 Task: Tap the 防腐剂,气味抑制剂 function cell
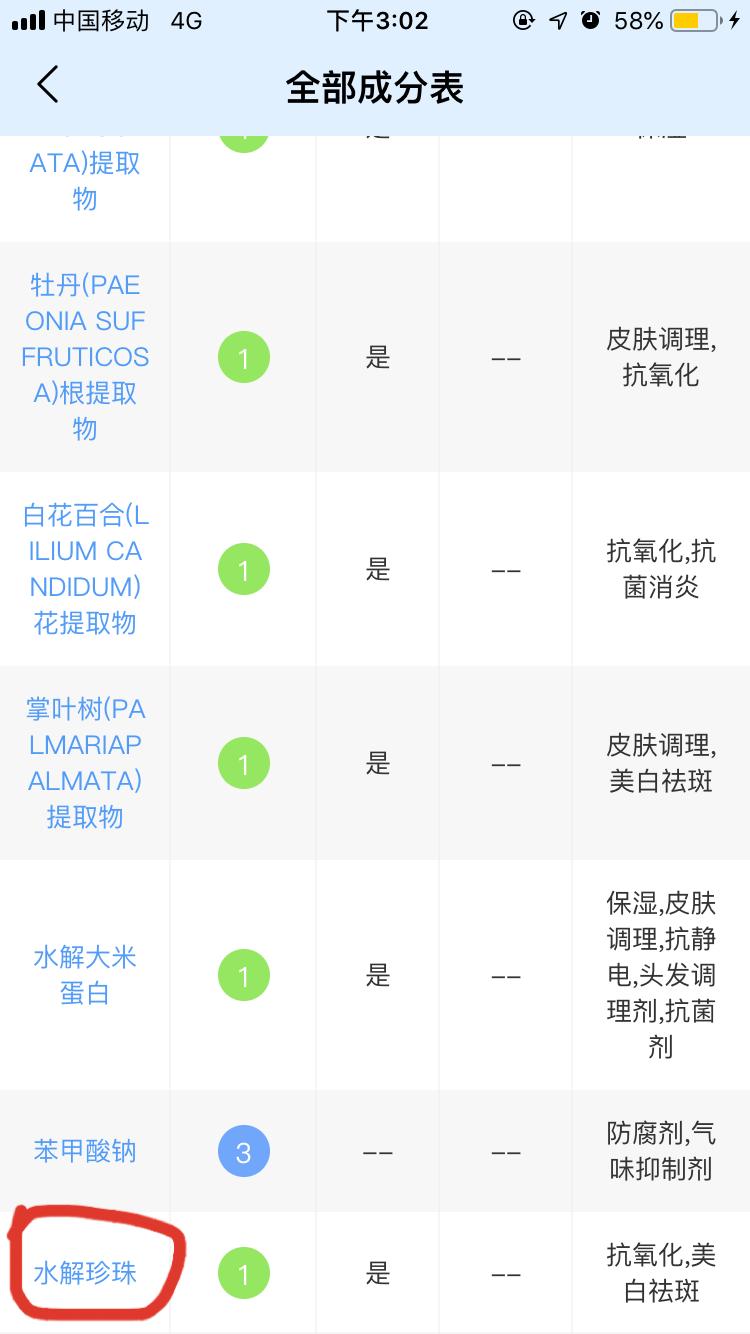tap(660, 1151)
